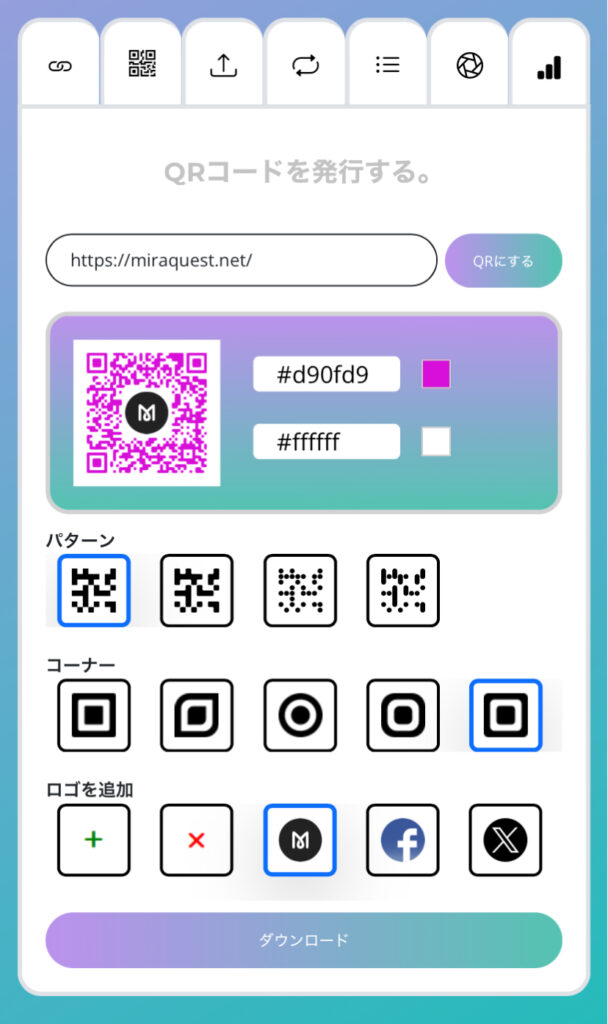
Task: Tap the URL field with miraquest.net
Action: pyautogui.click(x=241, y=261)
